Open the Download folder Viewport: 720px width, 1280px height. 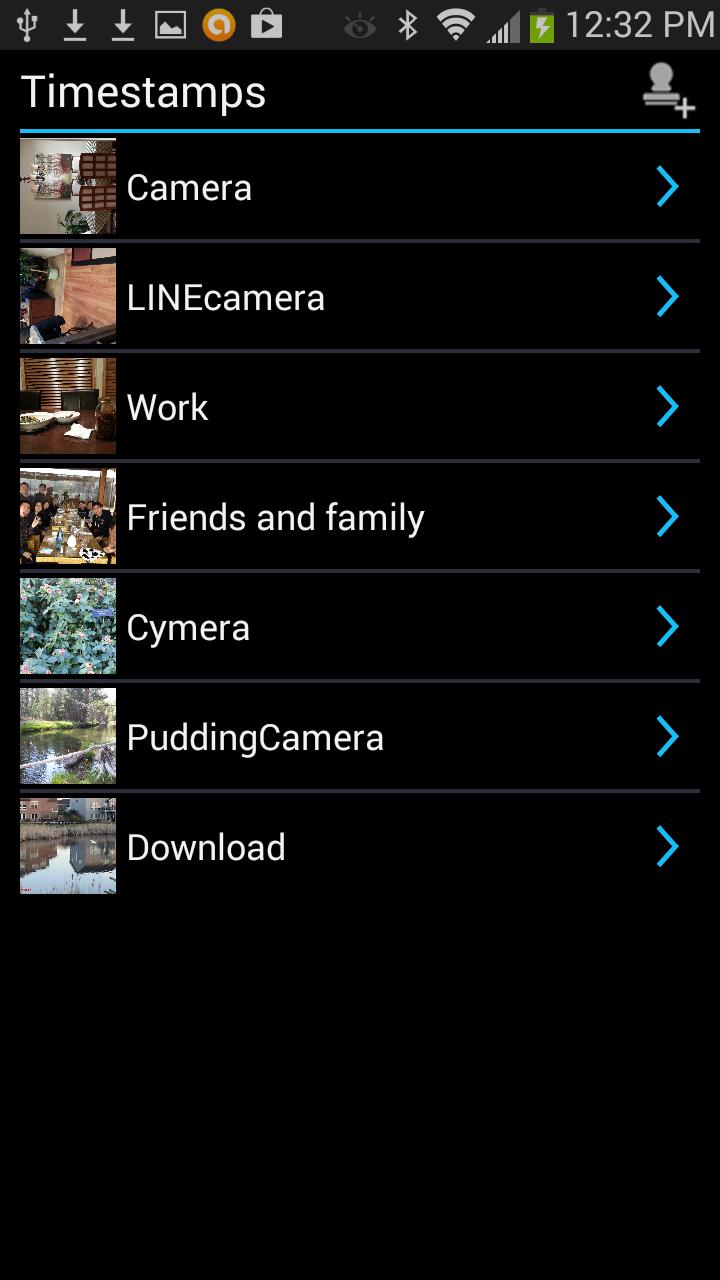(360, 847)
